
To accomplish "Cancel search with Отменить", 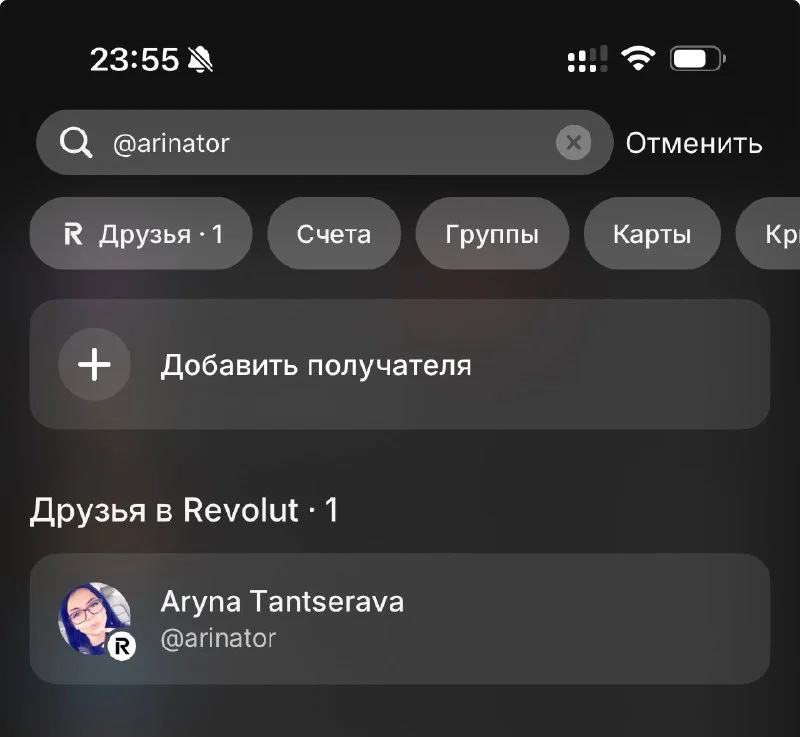I will click(694, 143).
